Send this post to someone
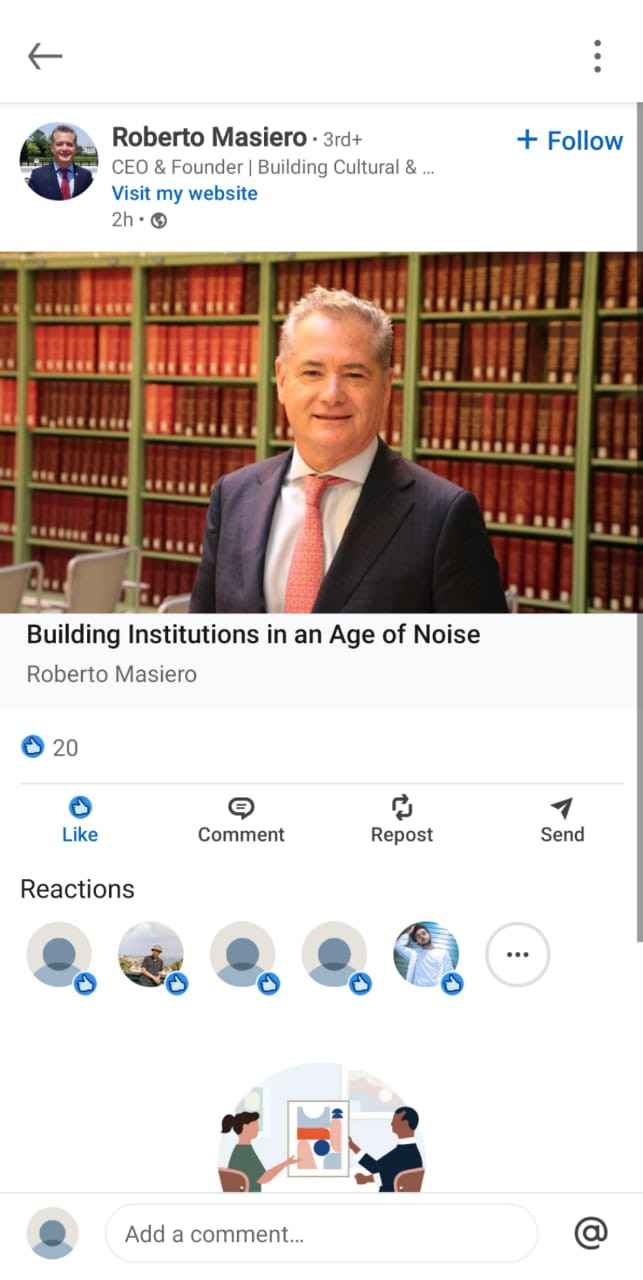The image size is (643, 1280). (562, 820)
